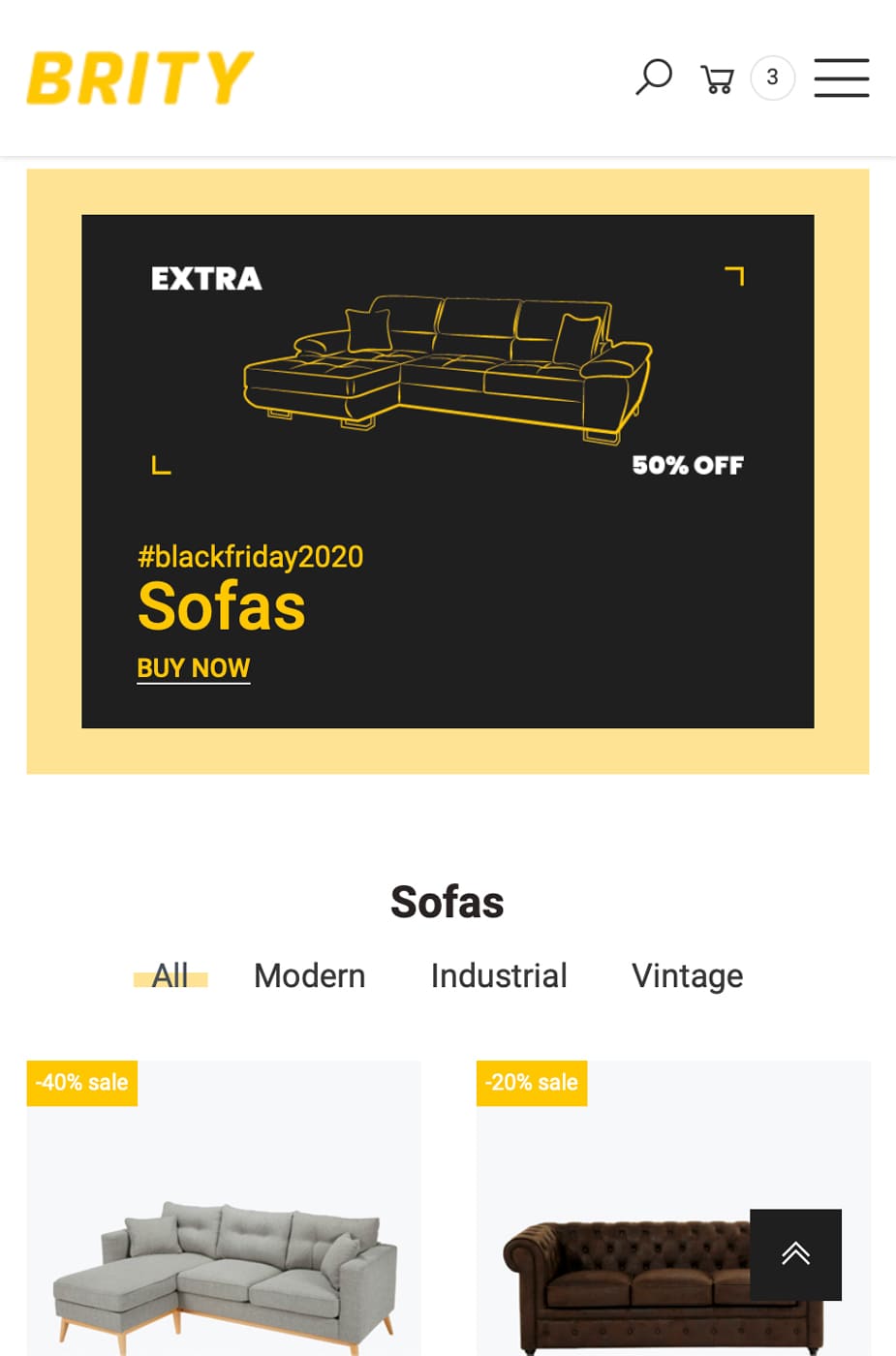Jump back to top of page
The height and width of the screenshot is (1356, 896).
click(795, 1254)
